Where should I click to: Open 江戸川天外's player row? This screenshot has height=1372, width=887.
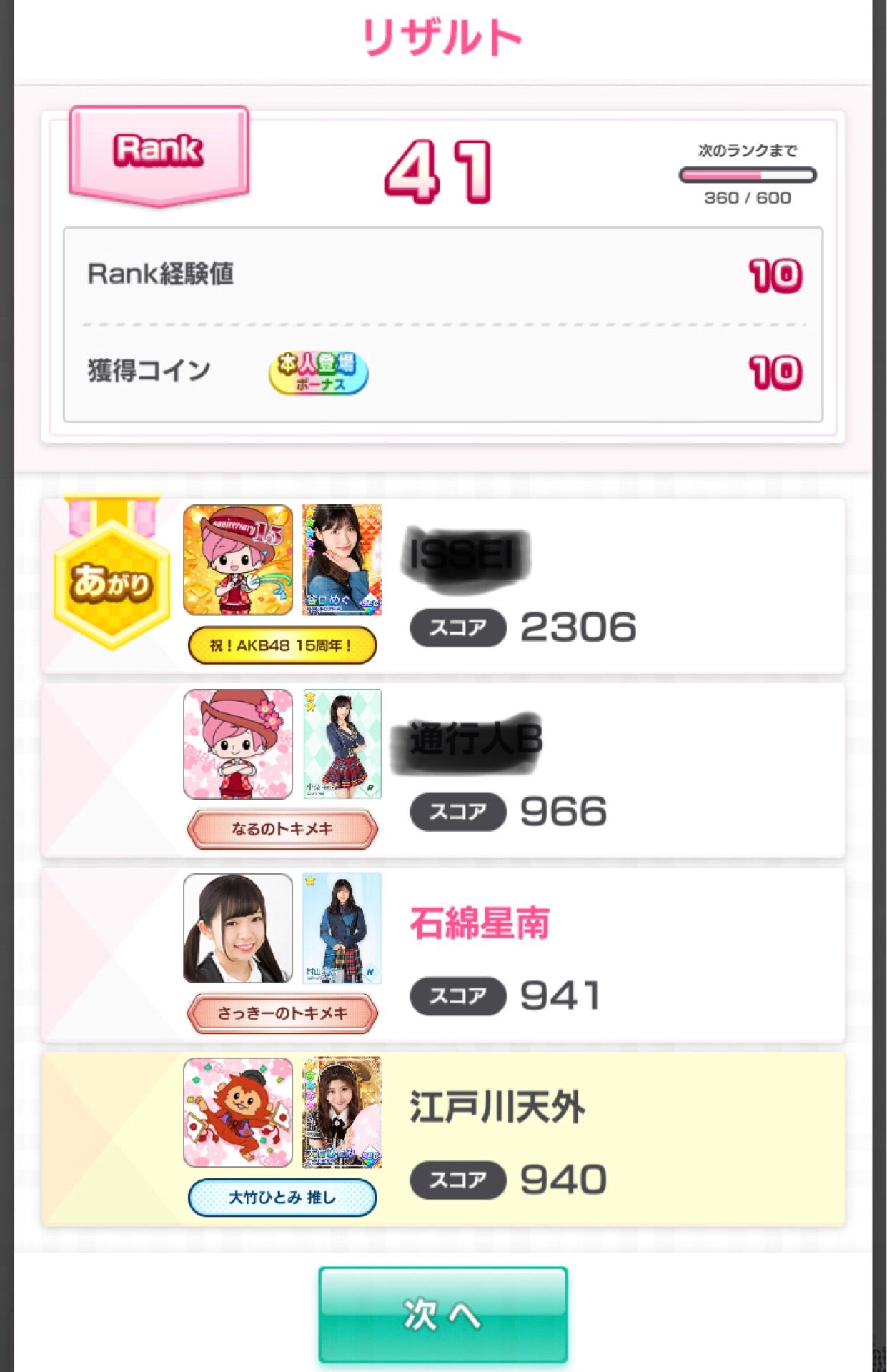tap(443, 1139)
